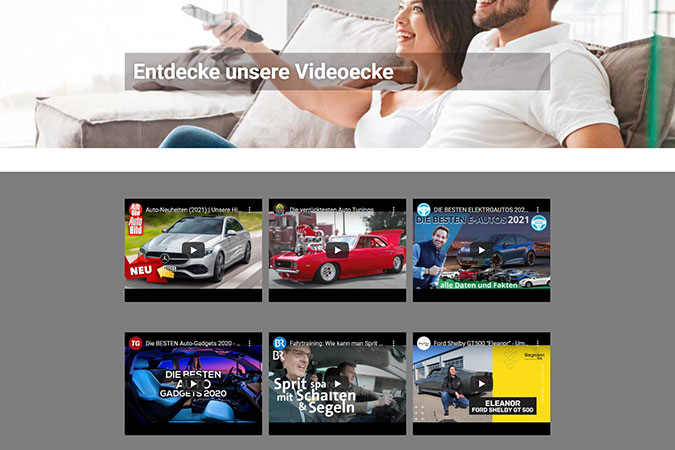Play the Die besten Auto-Gadgets 2020 video
Viewport: 675px width, 450px height.
193,383
